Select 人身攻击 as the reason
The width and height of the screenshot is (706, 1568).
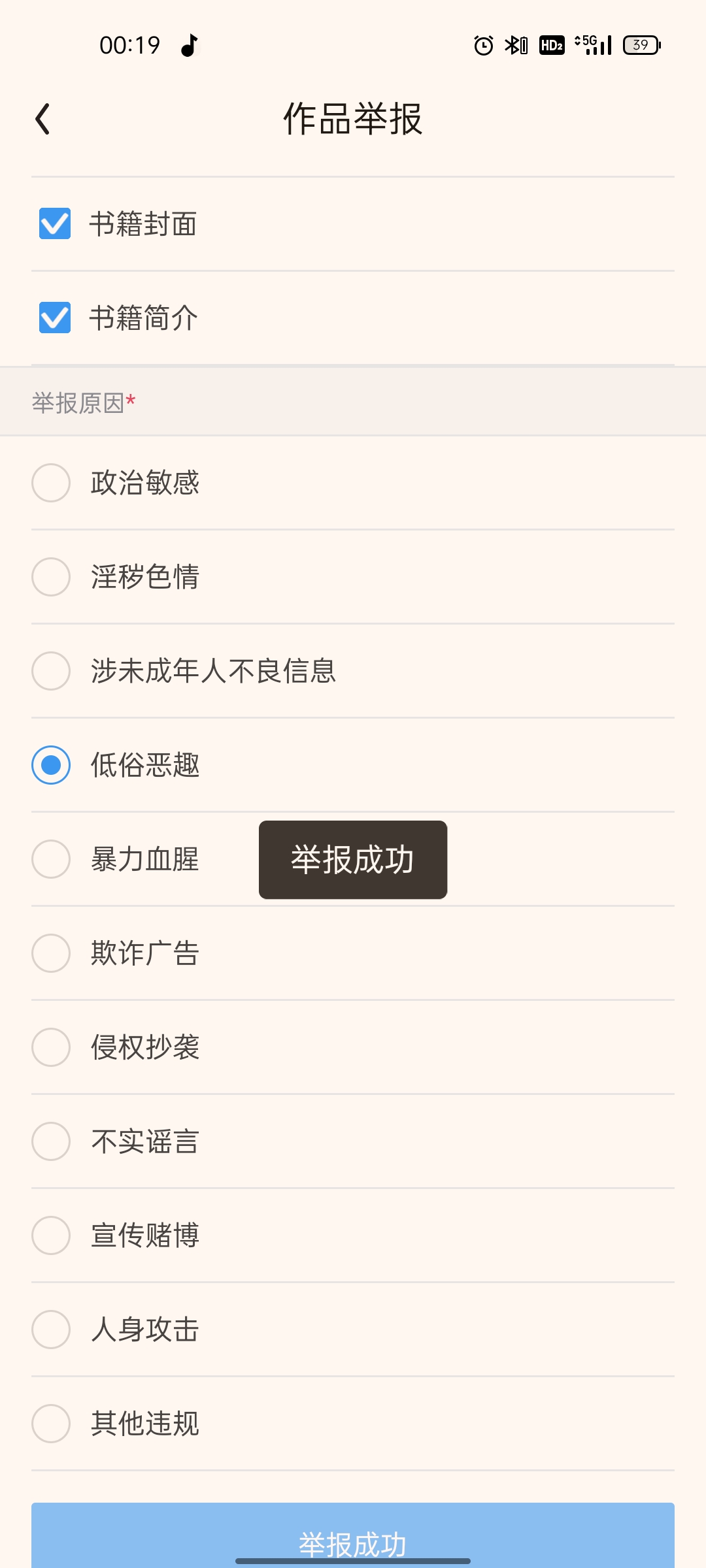click(x=51, y=1330)
